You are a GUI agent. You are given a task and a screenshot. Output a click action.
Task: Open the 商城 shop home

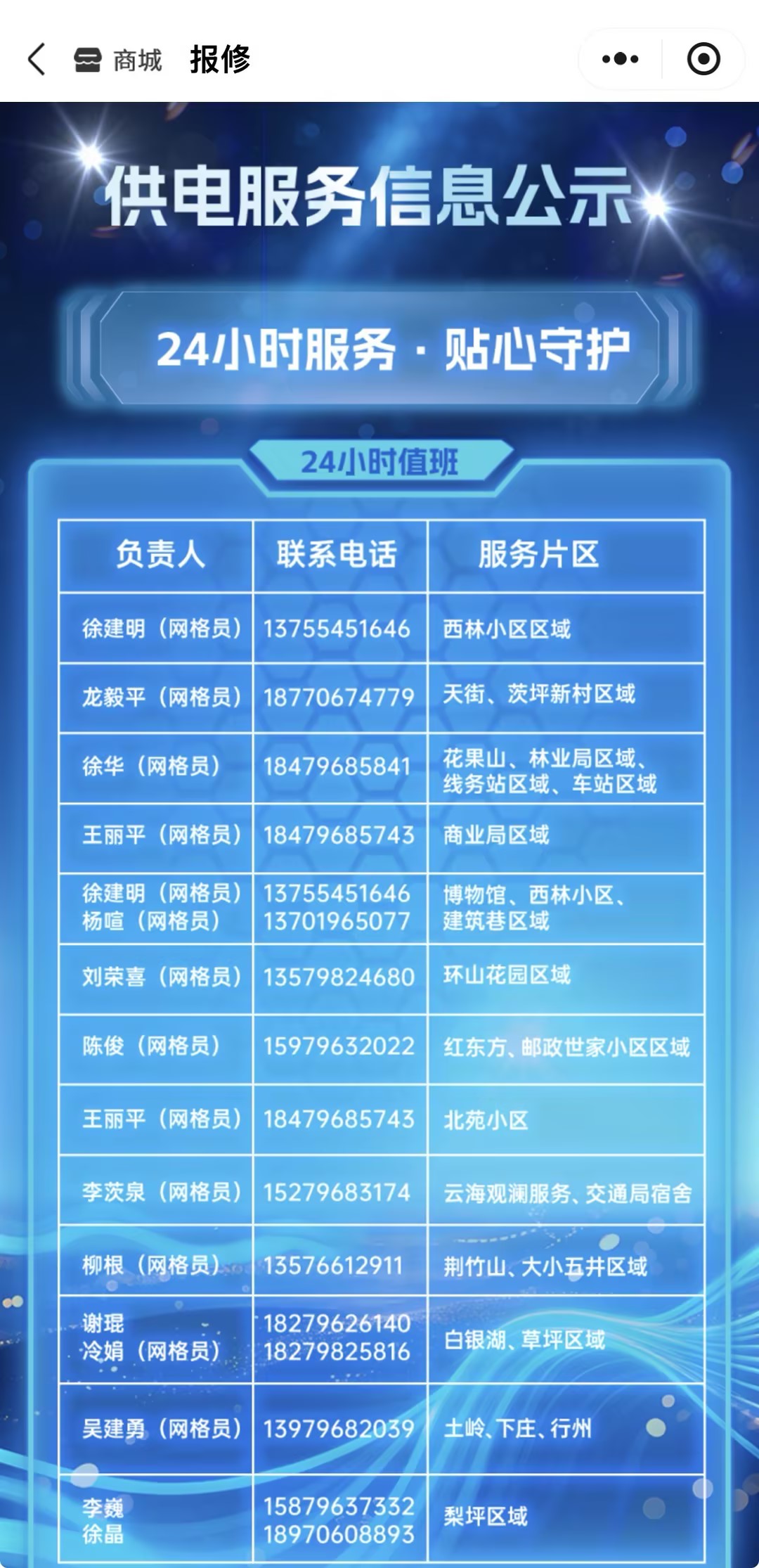pos(118,60)
